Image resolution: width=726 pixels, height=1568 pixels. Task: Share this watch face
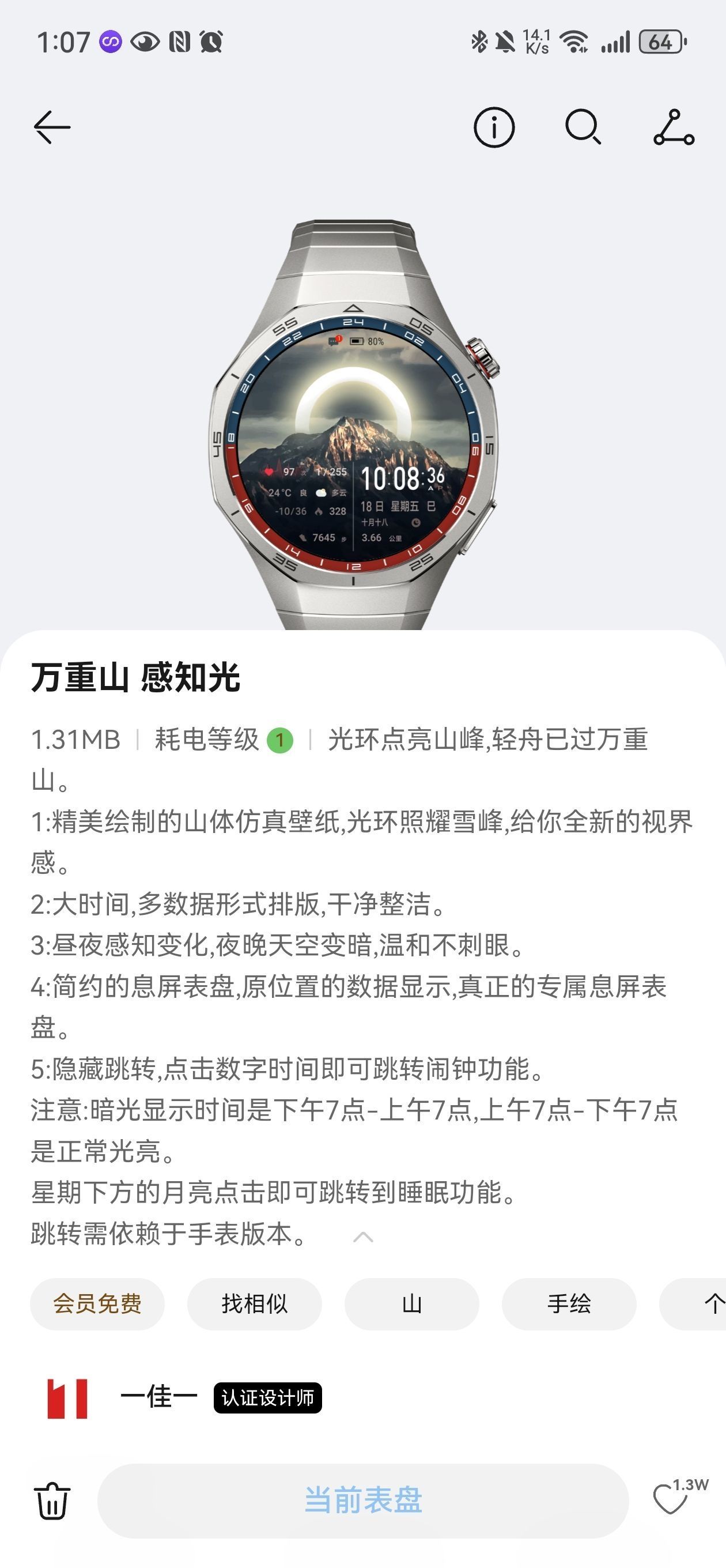click(x=674, y=128)
